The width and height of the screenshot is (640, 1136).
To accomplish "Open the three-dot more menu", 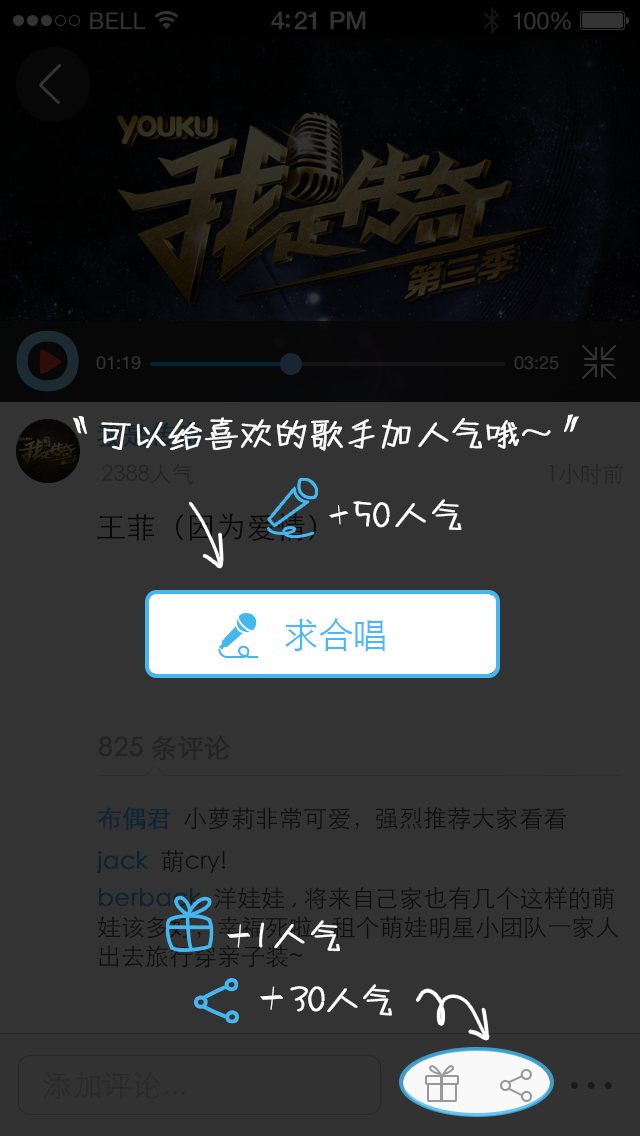I will click(591, 1085).
